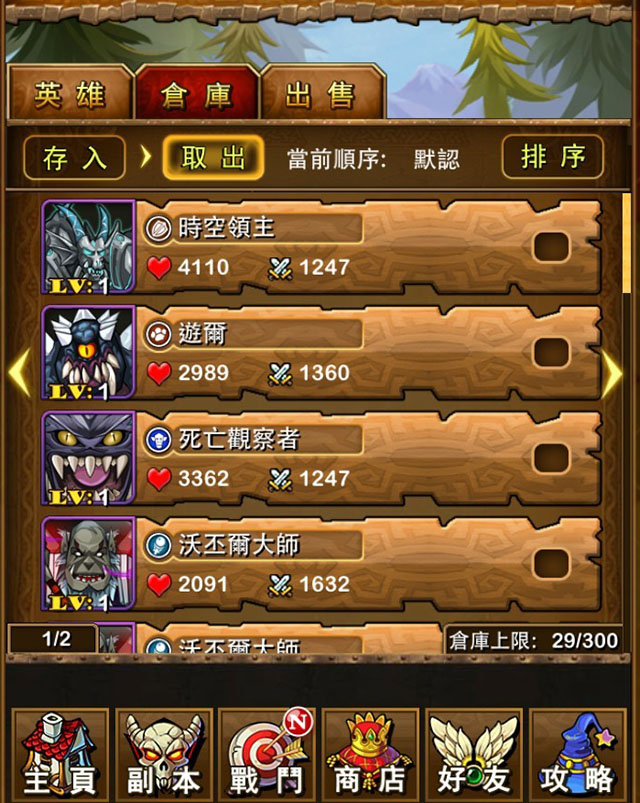Open 攻略 in the bottom bar
Screen dimensions: 640x803
tap(578, 755)
